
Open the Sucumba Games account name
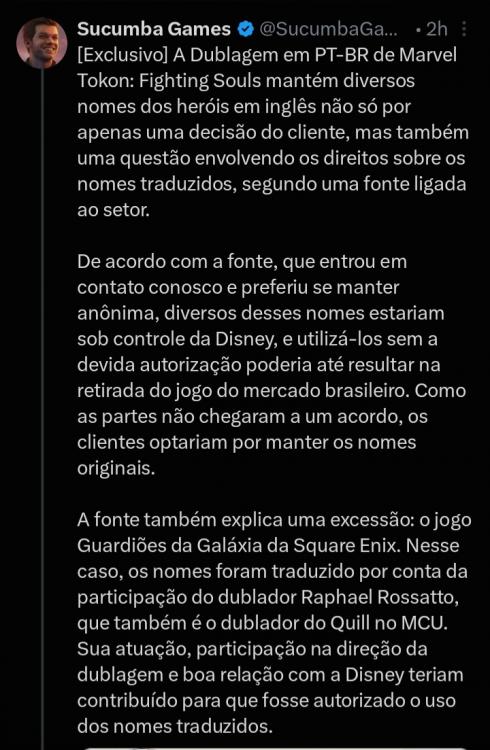click(154, 29)
